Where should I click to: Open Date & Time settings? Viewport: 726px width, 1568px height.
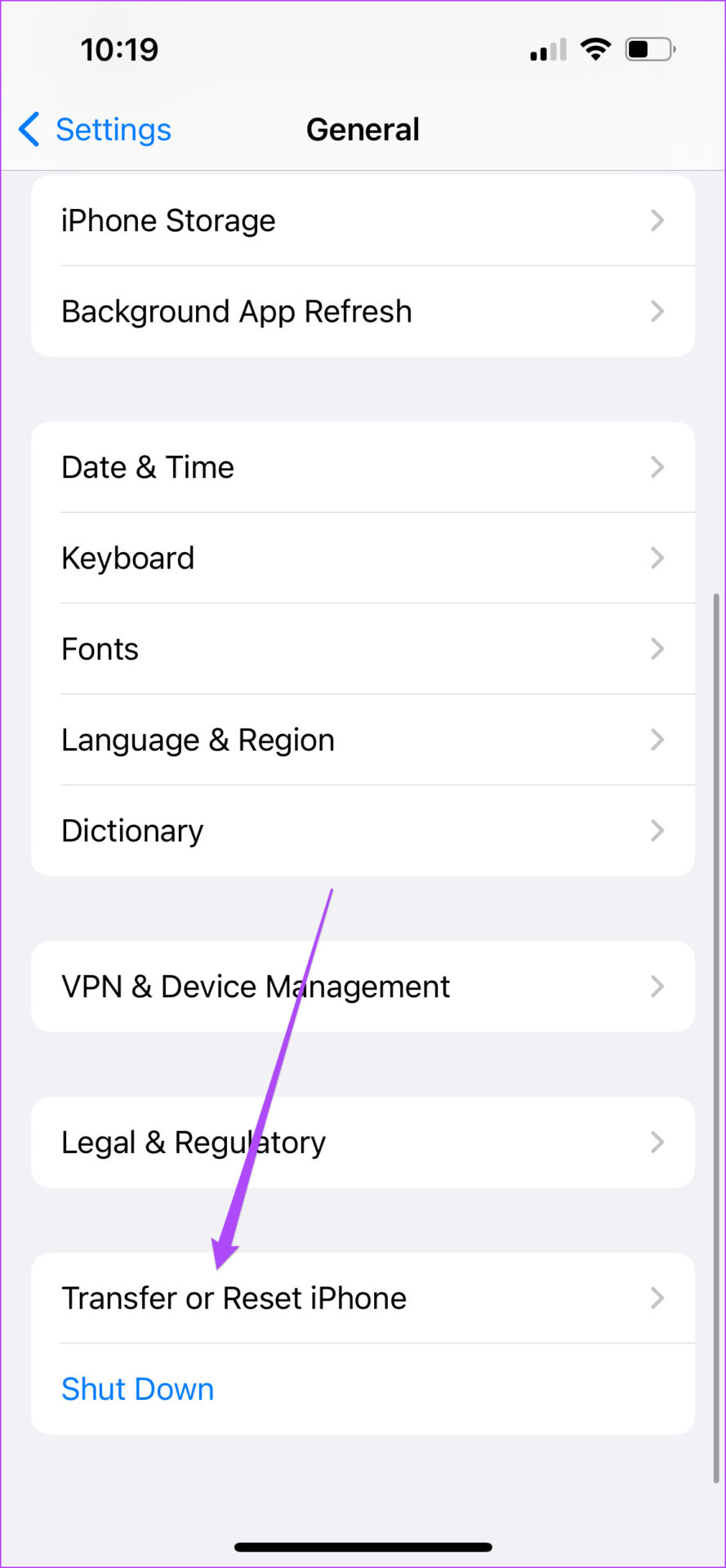363,466
